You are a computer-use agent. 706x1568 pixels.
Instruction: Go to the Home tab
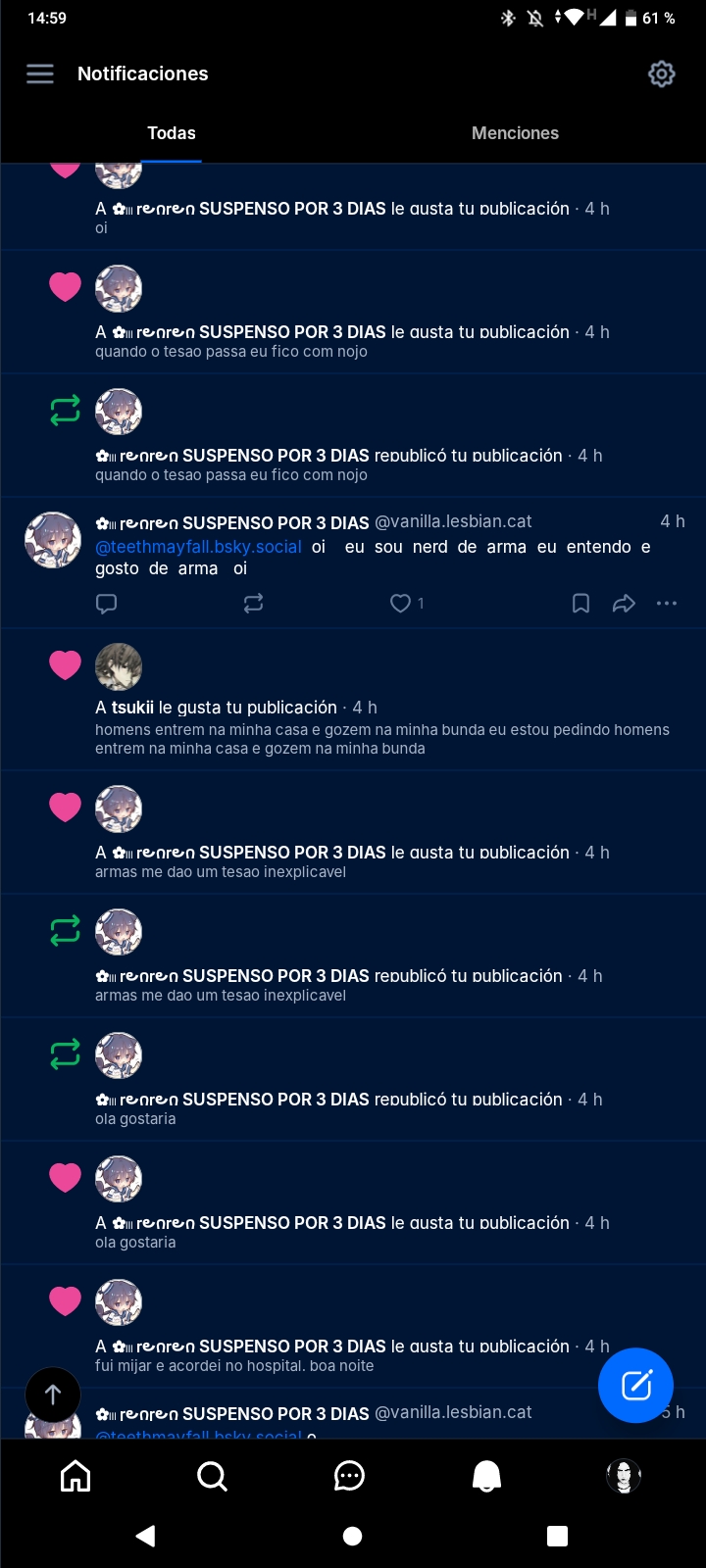[x=76, y=1476]
